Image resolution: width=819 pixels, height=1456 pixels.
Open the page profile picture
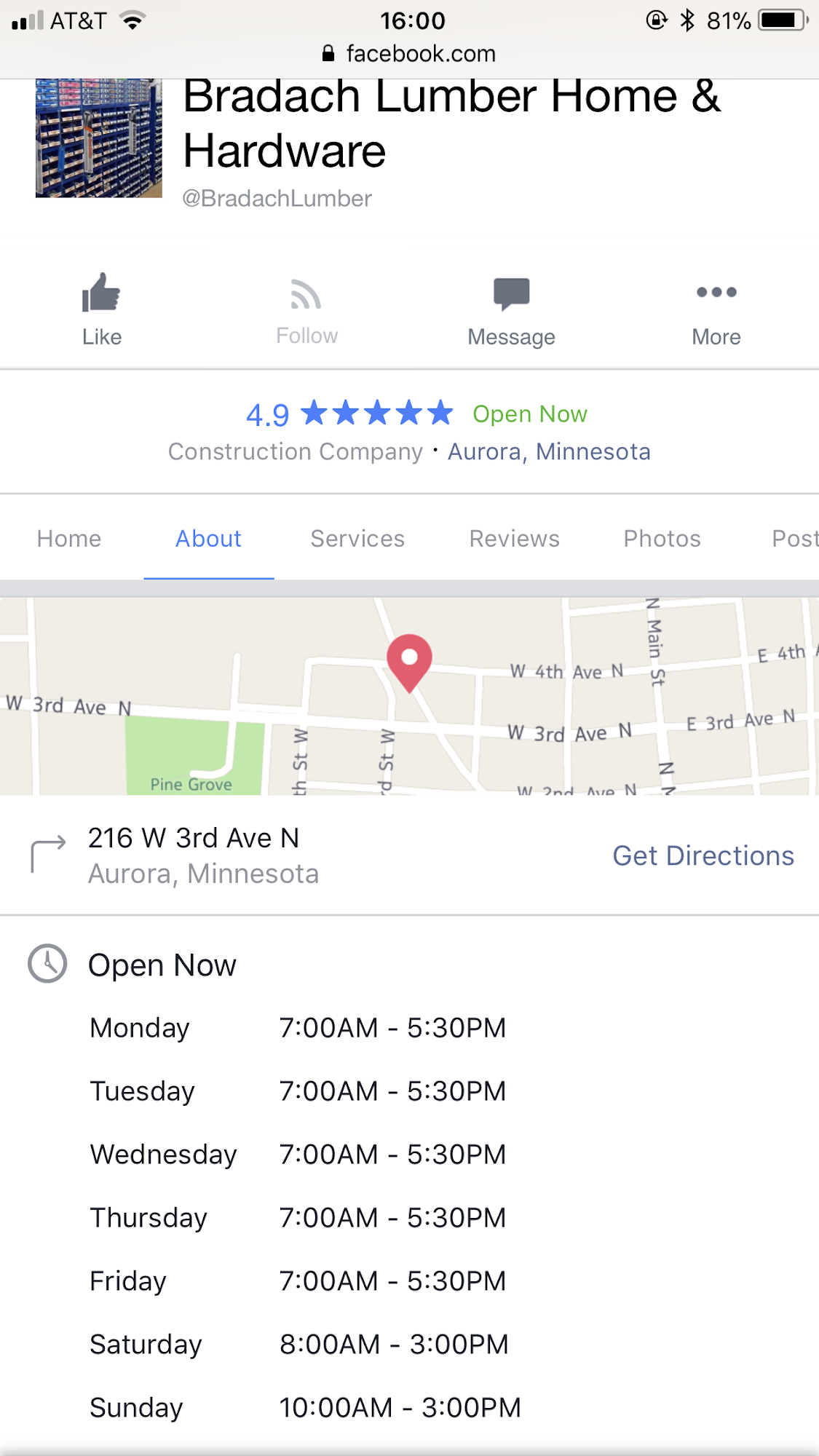pyautogui.click(x=99, y=138)
